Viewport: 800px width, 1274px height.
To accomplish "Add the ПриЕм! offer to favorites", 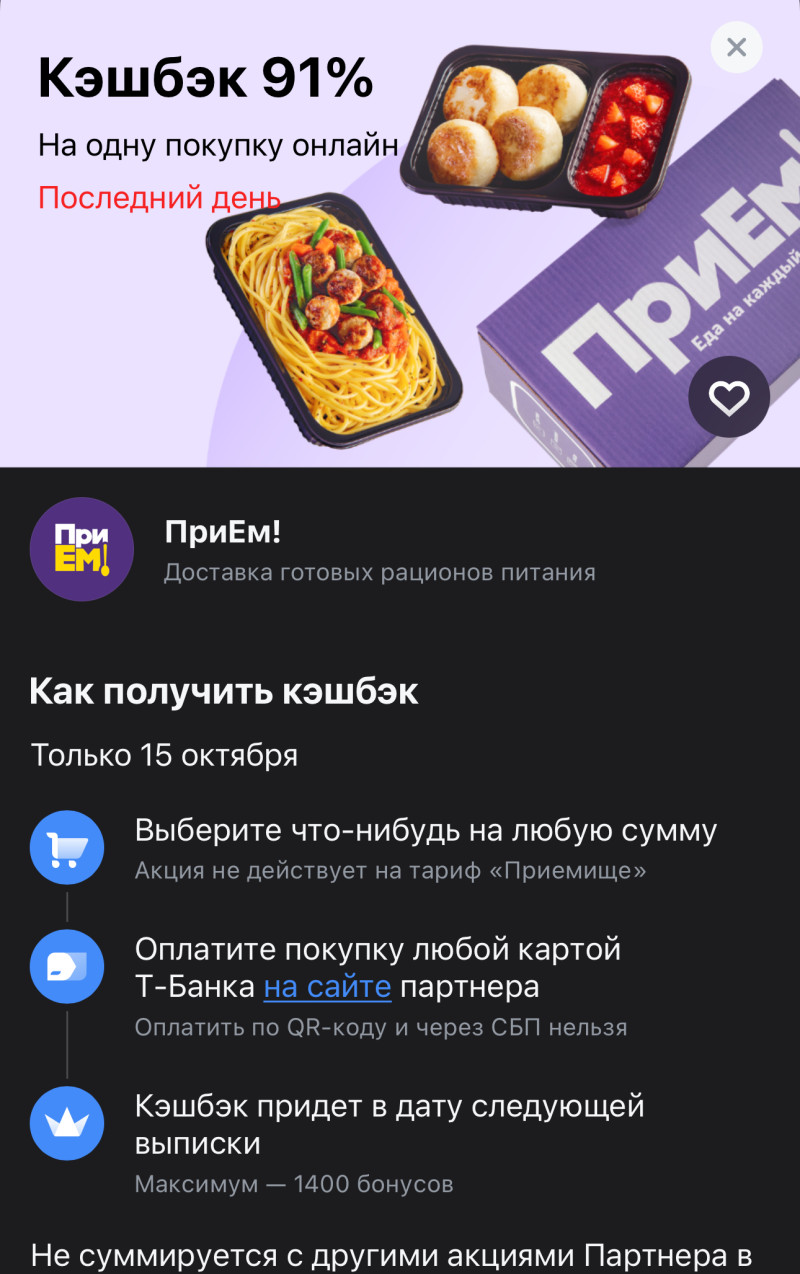I will click(729, 397).
